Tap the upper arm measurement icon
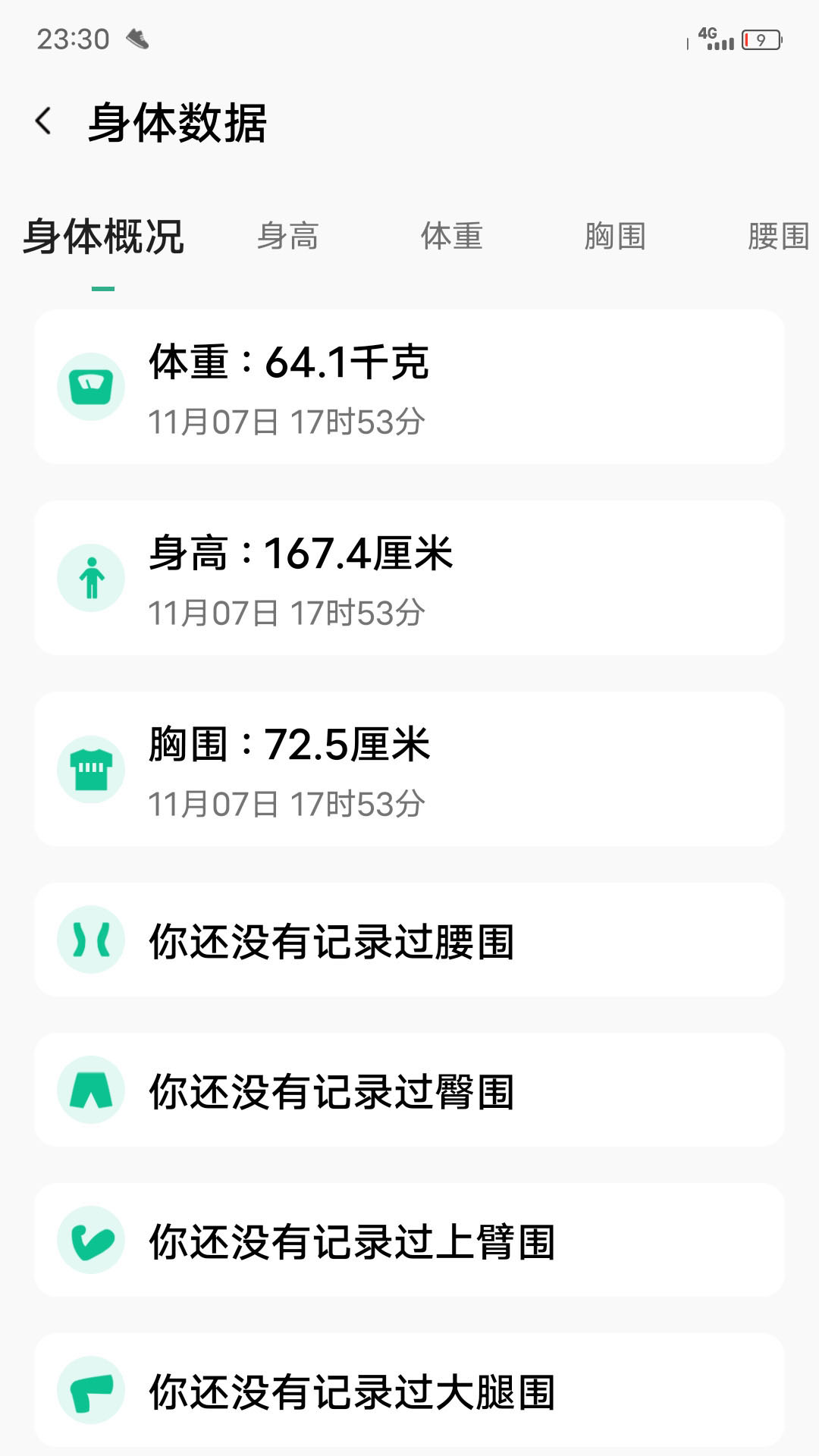 91,1242
